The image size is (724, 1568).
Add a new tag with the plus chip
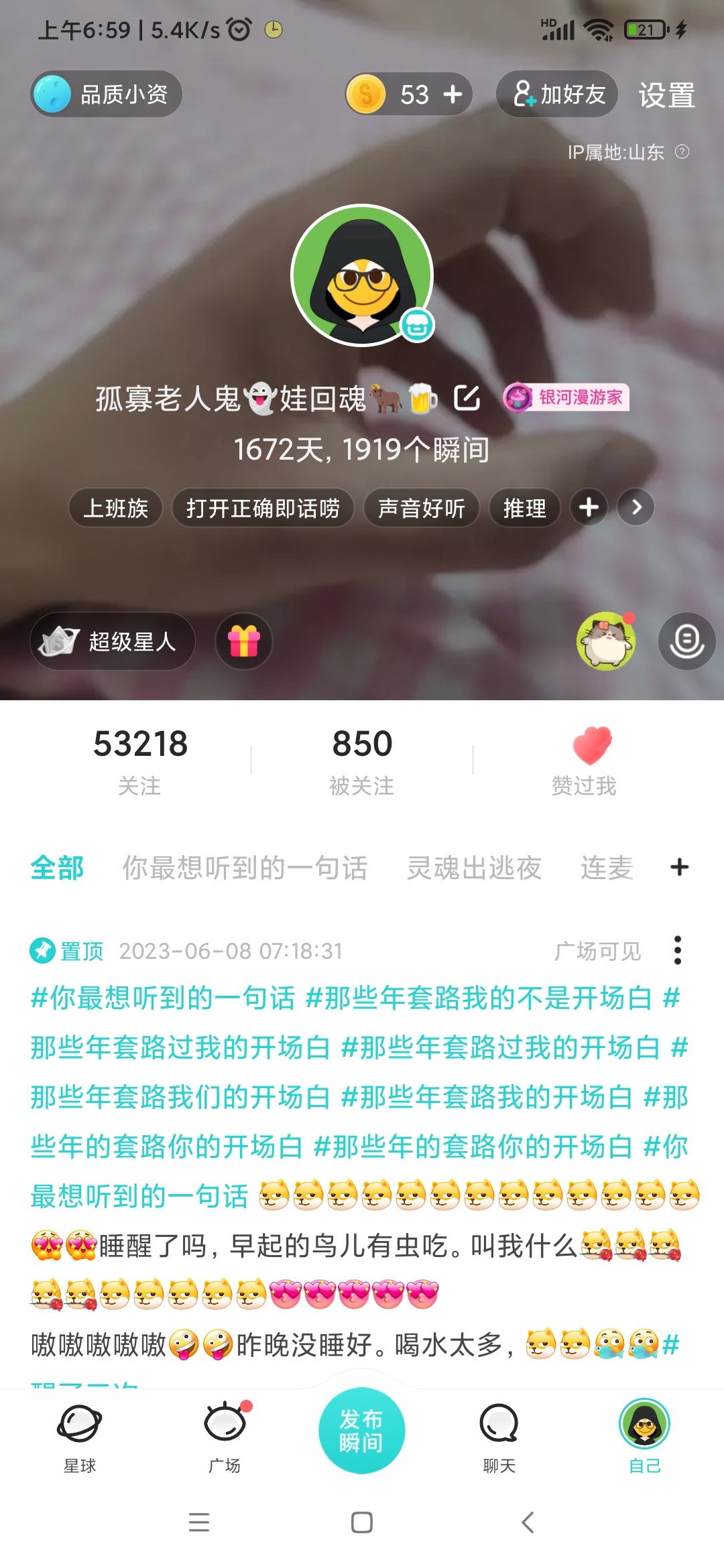589,507
